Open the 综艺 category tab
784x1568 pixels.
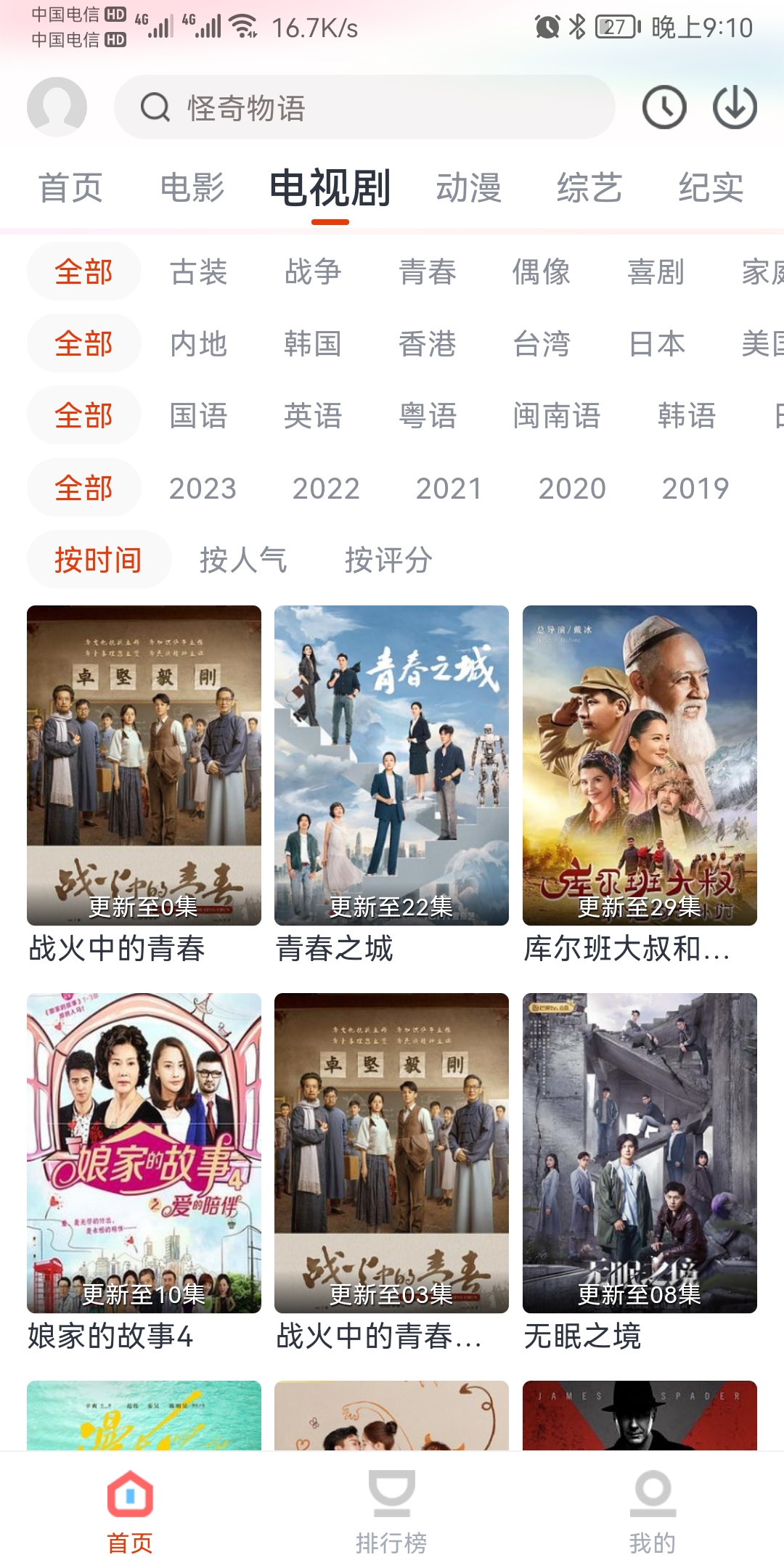(589, 187)
